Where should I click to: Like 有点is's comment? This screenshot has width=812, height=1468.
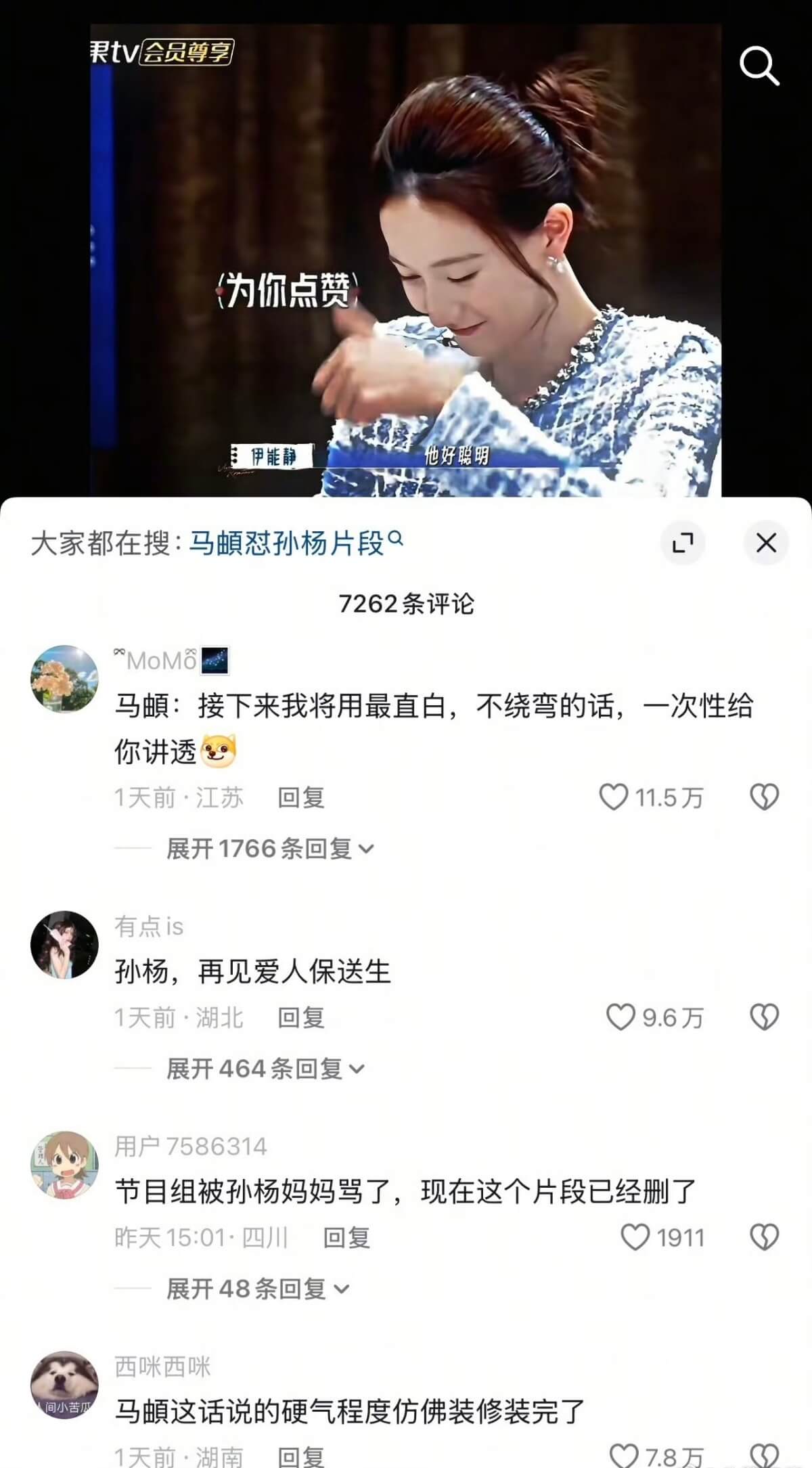pos(620,1017)
